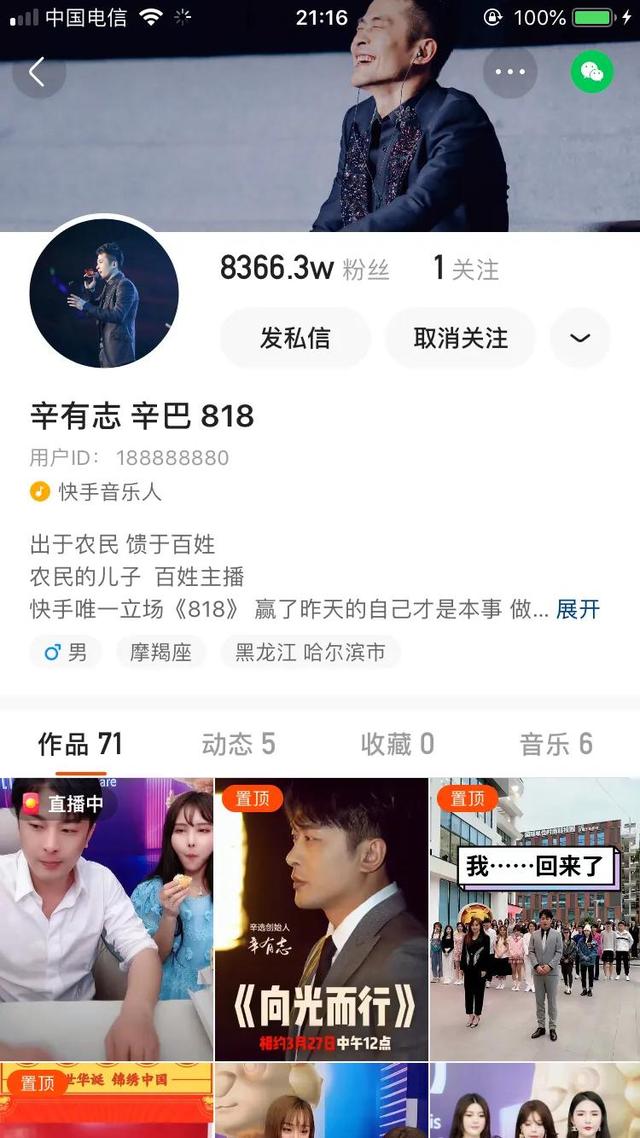Image resolution: width=640 pixels, height=1138 pixels.
Task: Tap 发私信 to send a private message
Action: click(x=295, y=337)
